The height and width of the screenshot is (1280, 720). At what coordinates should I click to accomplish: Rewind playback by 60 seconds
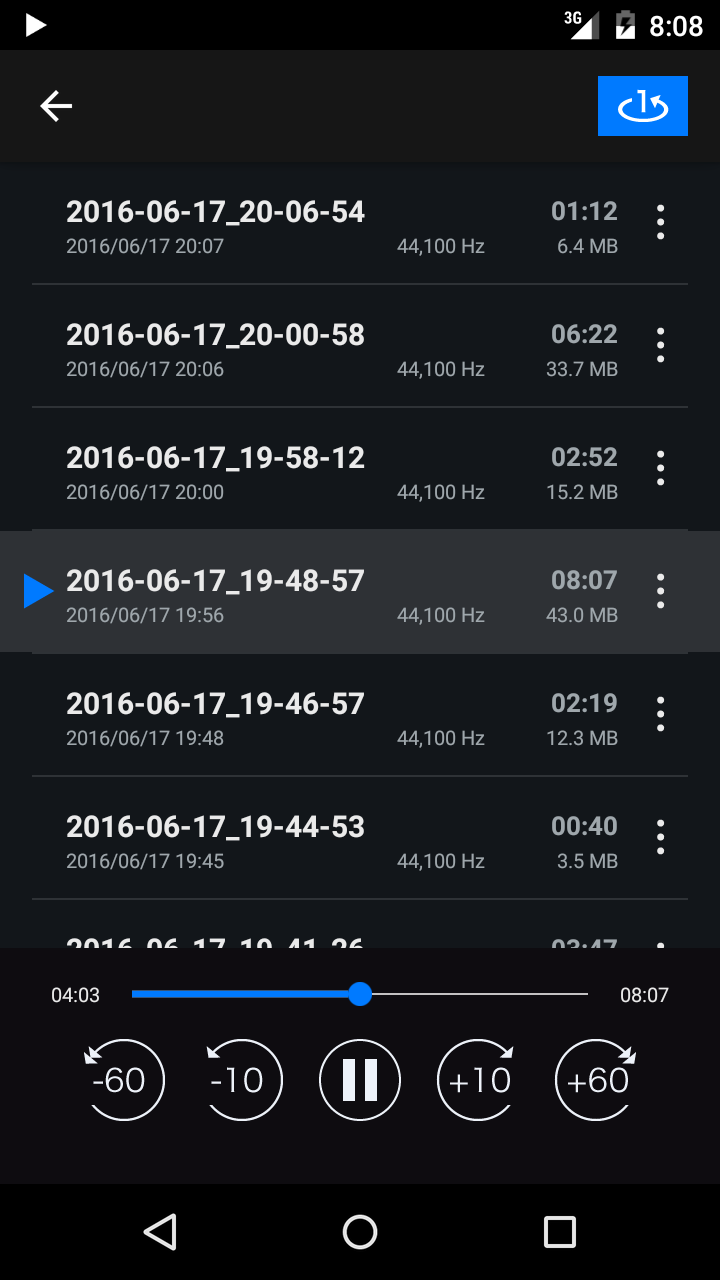pos(123,1080)
